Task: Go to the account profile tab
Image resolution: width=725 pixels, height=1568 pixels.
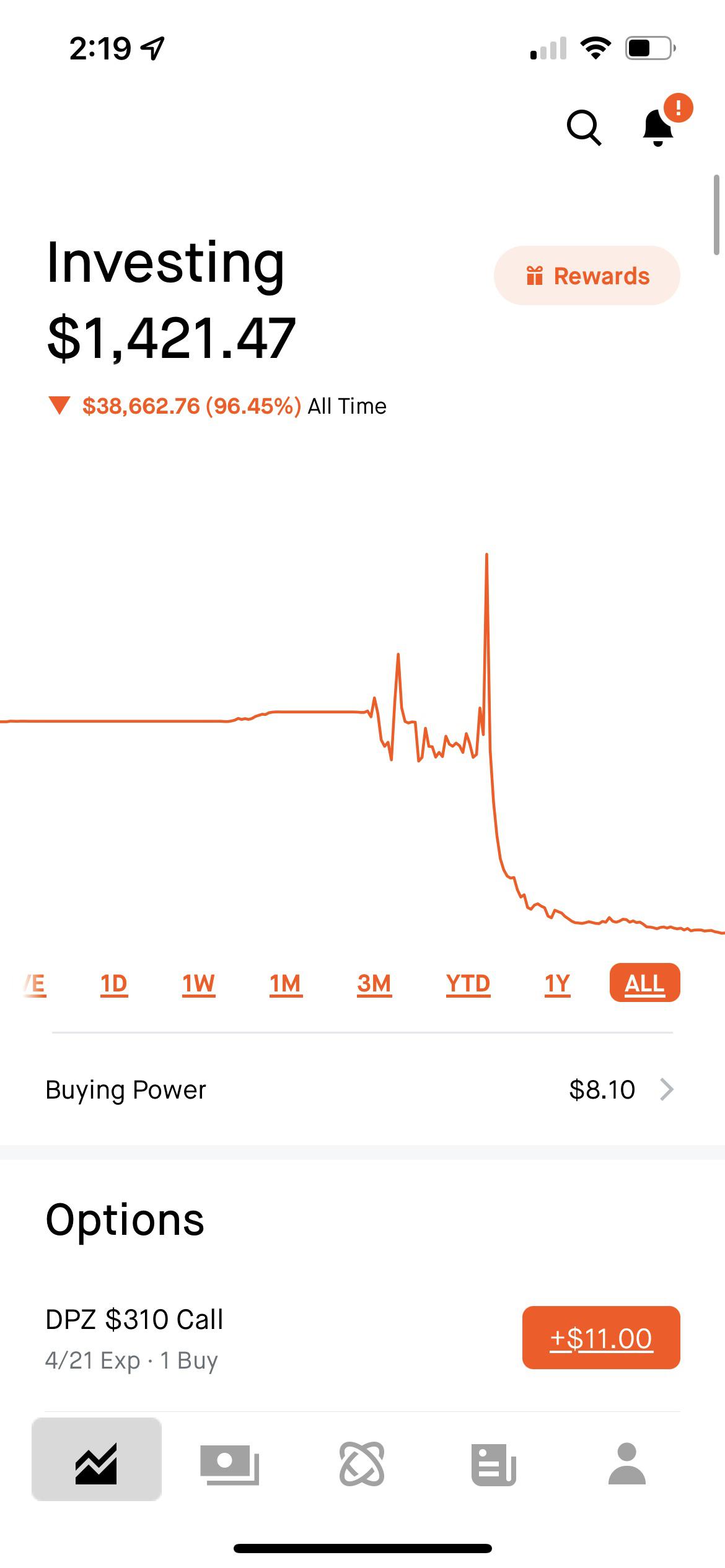Action: (x=627, y=1464)
